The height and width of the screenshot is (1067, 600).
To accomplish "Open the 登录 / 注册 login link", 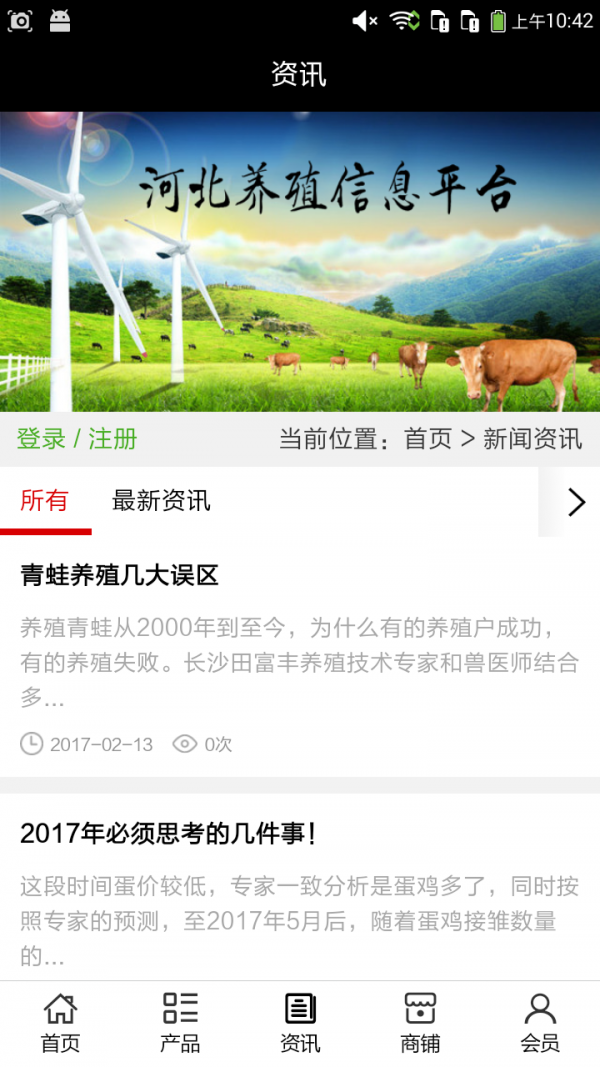I will (x=77, y=439).
